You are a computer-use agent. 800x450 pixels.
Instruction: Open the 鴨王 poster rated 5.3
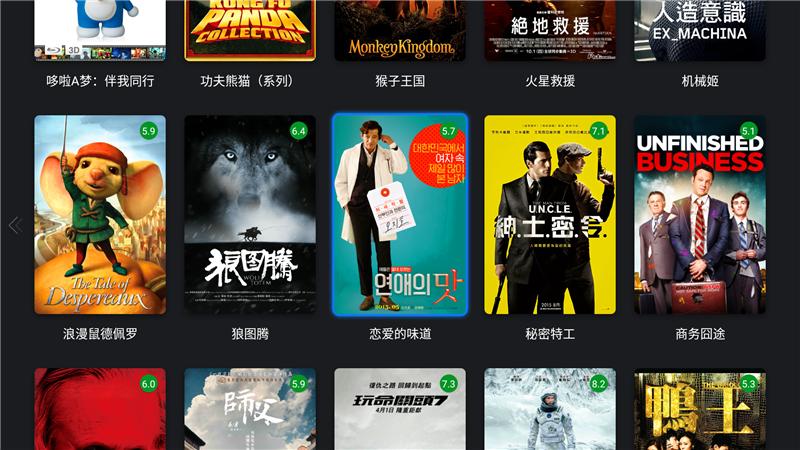[x=700, y=410]
